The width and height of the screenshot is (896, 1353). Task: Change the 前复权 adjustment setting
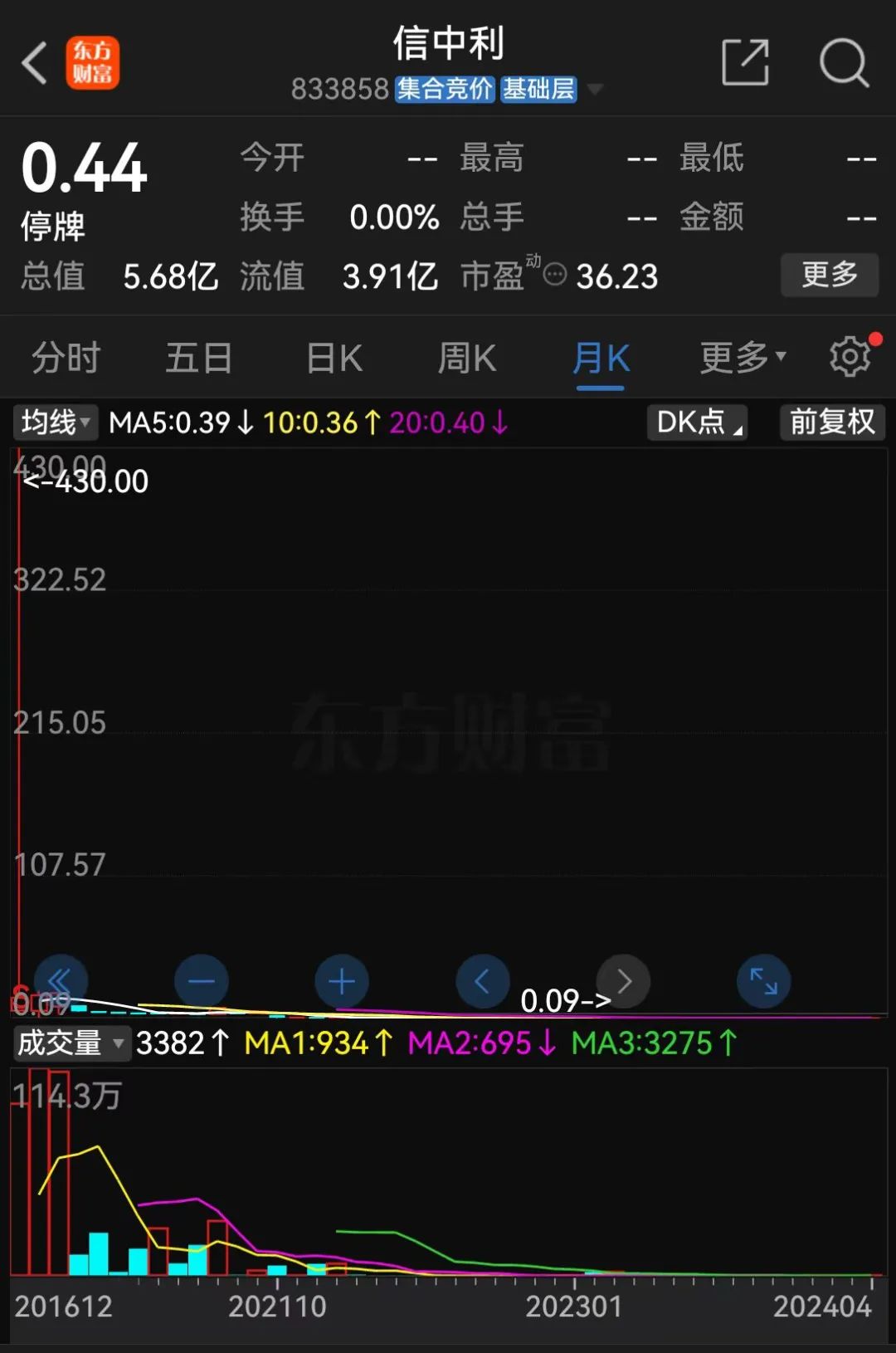point(832,423)
